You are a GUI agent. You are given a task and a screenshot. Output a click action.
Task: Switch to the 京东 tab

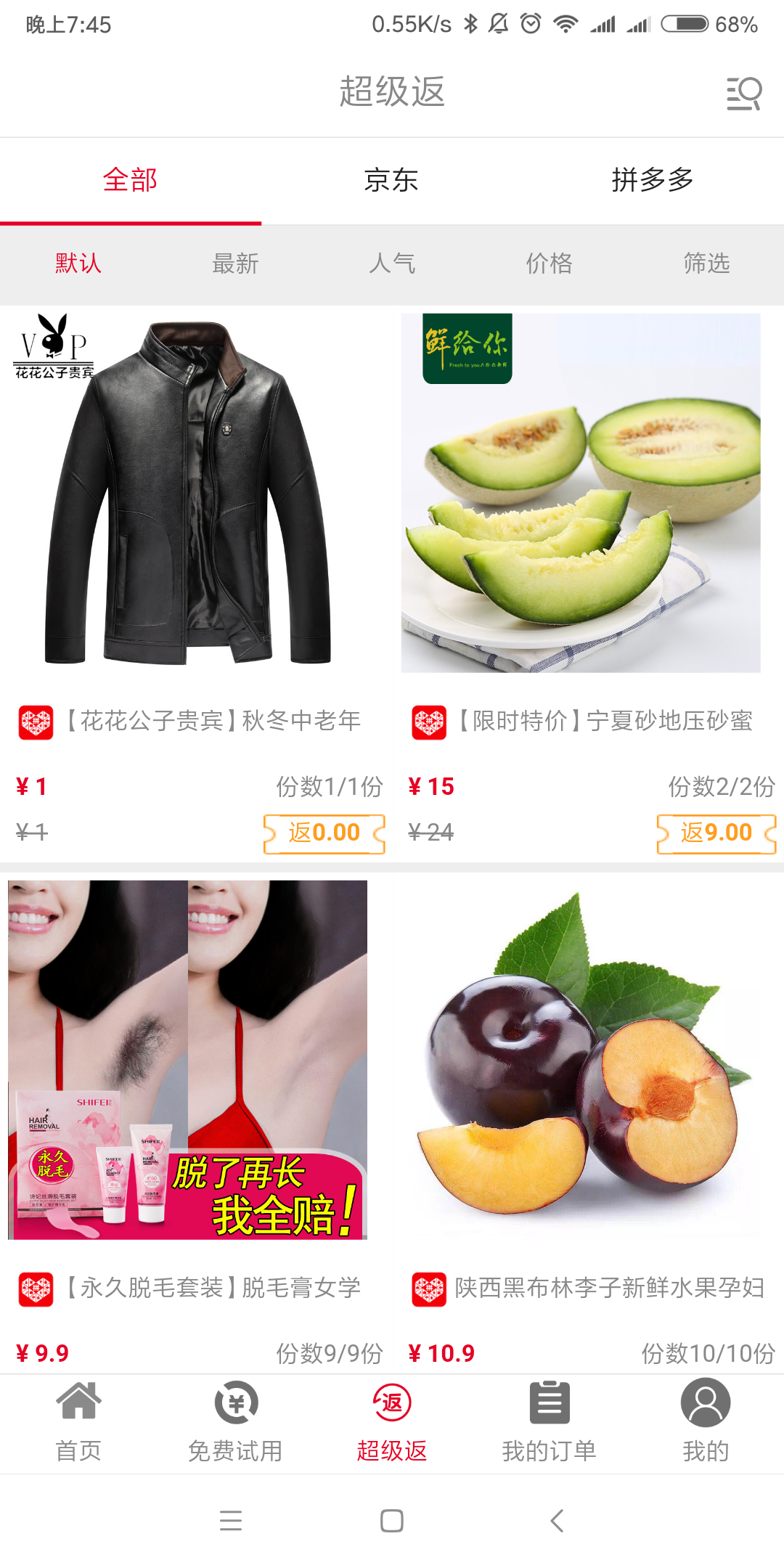pyautogui.click(x=391, y=180)
